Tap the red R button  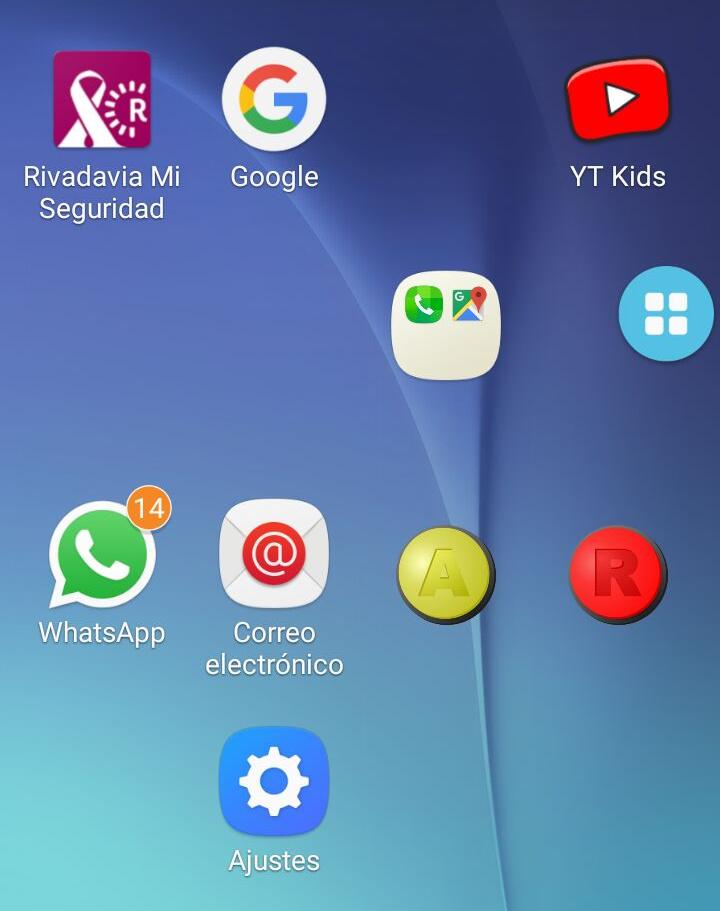(x=617, y=575)
